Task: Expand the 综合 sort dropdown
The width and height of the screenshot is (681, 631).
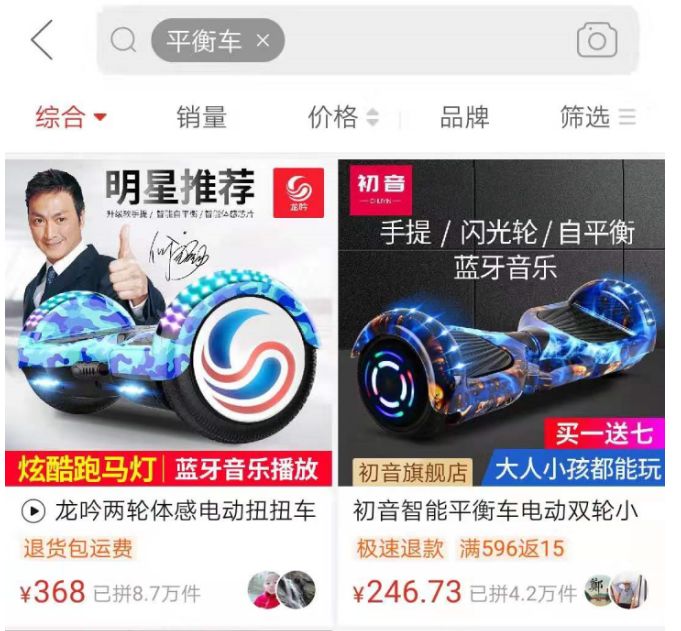Action: coord(70,117)
